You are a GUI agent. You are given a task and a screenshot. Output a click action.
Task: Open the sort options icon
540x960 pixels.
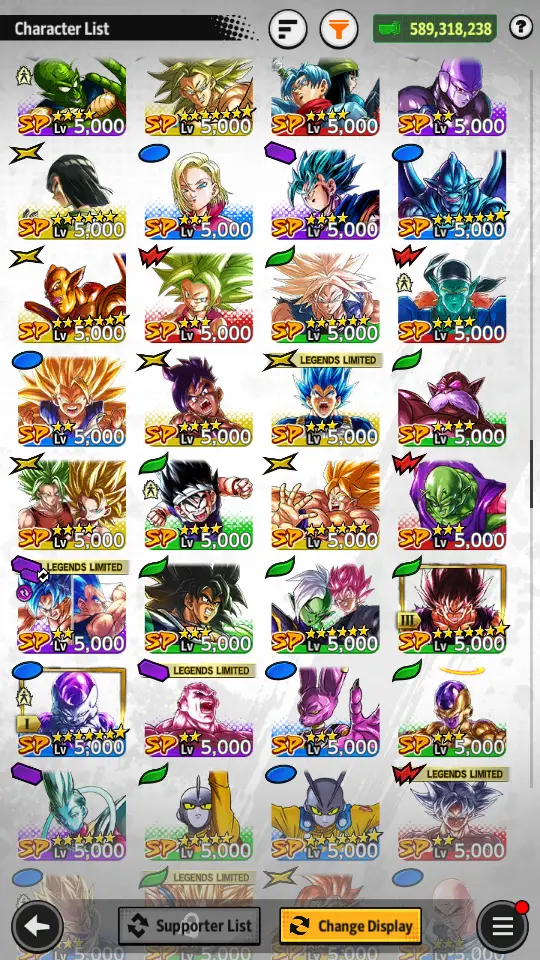coord(288,29)
